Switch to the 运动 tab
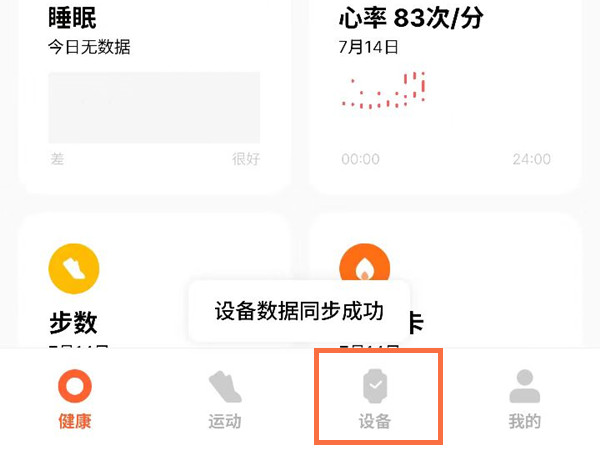 (x=225, y=398)
